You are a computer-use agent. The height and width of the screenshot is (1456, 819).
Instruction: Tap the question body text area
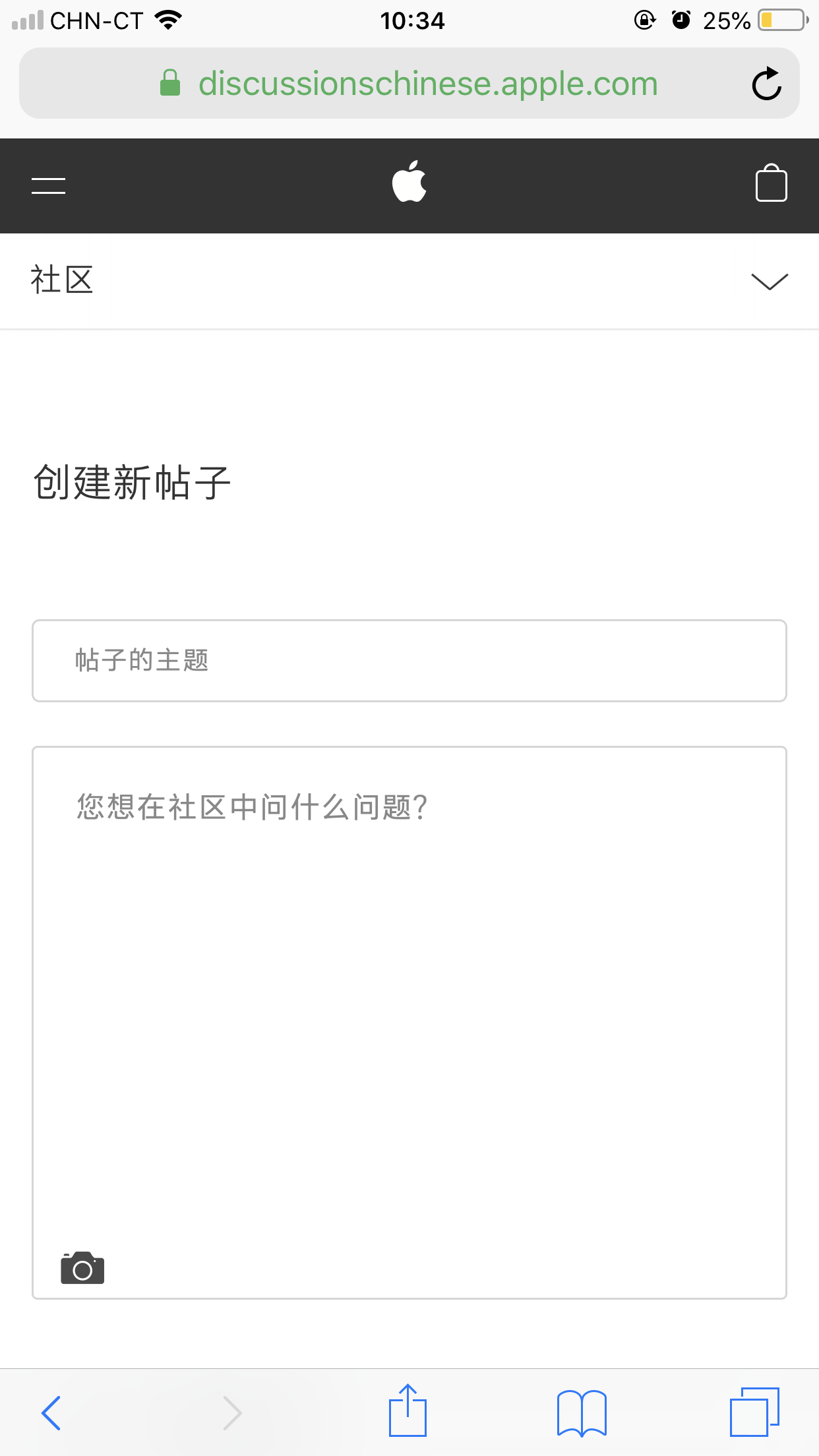(409, 989)
